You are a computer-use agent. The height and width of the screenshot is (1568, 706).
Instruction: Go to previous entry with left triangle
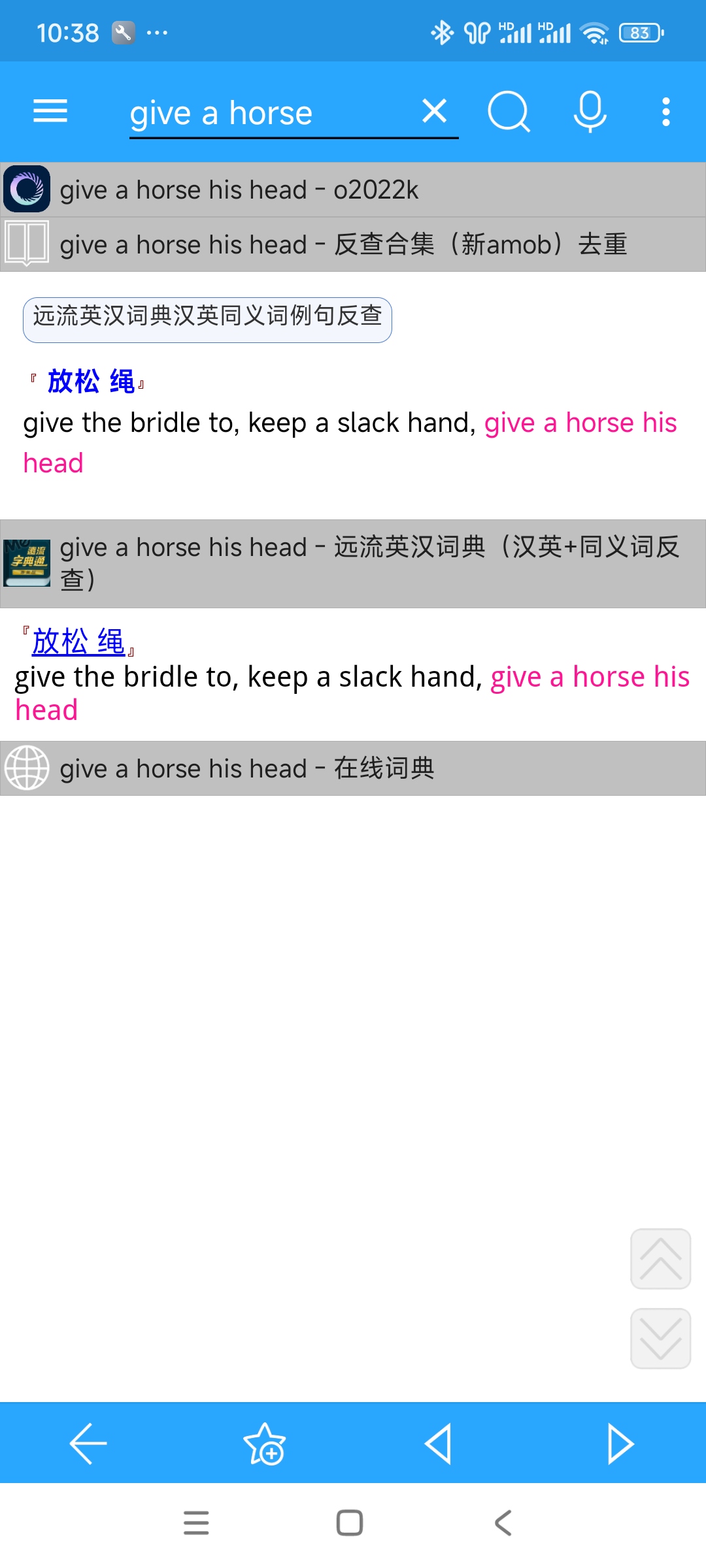pos(439,1443)
